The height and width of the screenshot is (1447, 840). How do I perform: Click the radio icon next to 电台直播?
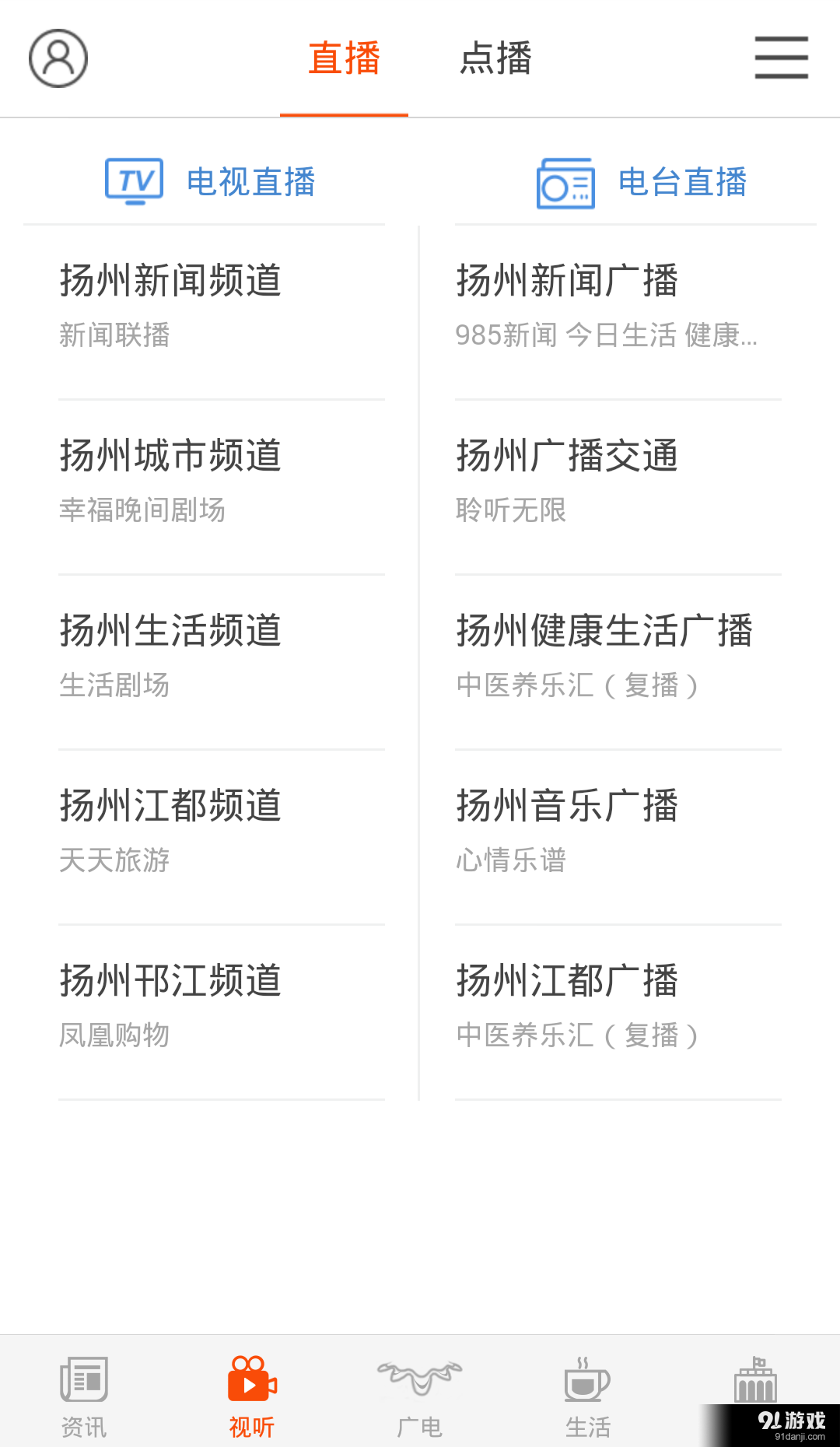pos(563,182)
